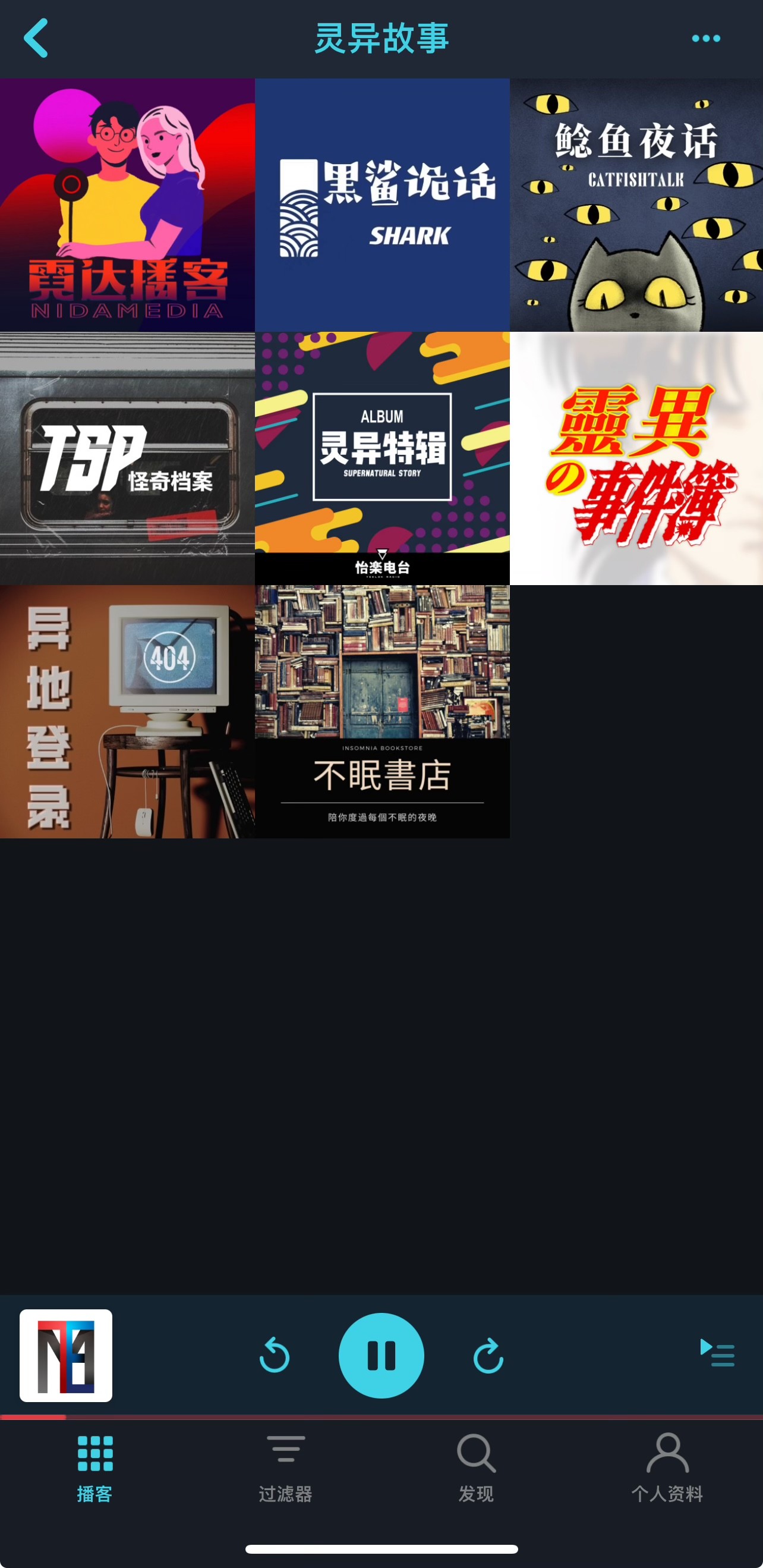
Task: Open the 贾达播客 Nidamedia podcast
Action: [x=127, y=205]
